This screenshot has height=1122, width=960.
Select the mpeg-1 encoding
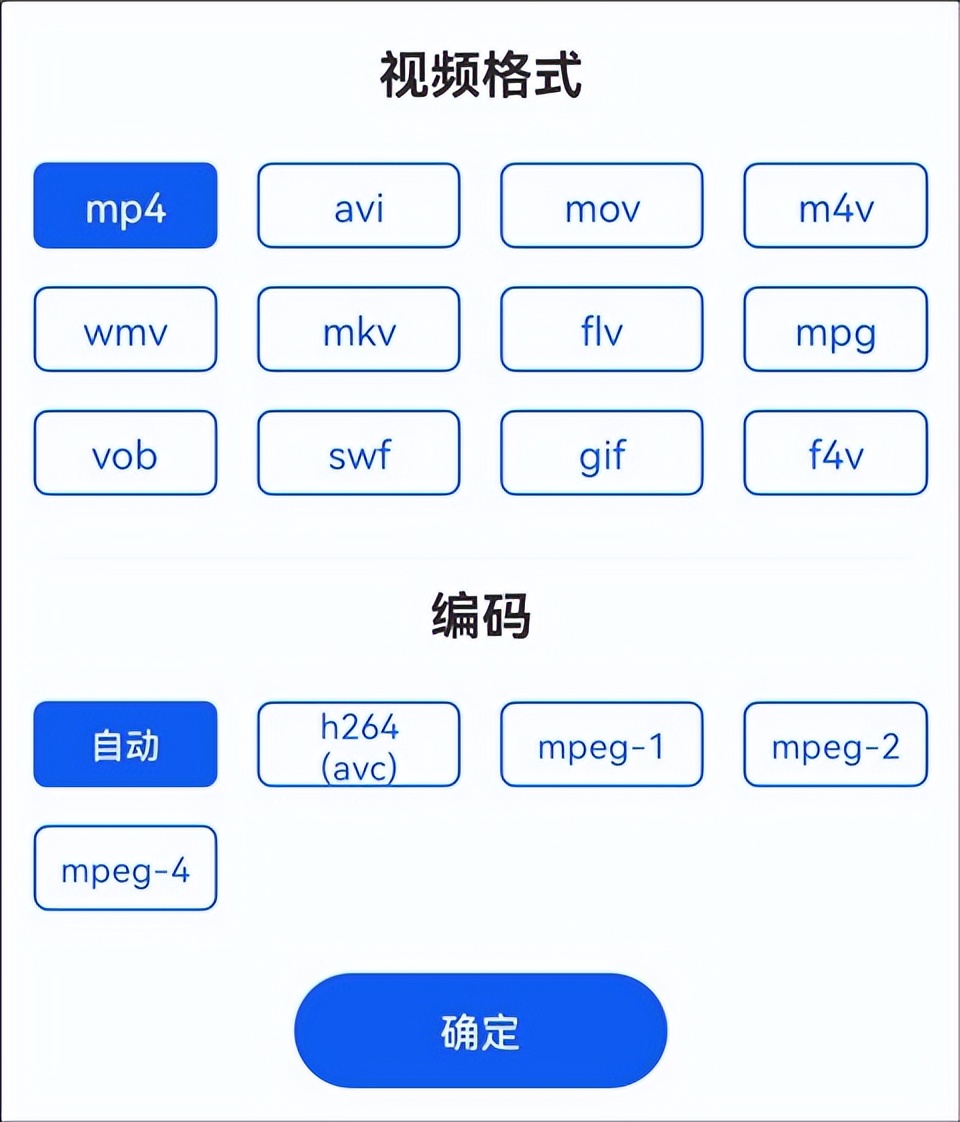click(601, 745)
